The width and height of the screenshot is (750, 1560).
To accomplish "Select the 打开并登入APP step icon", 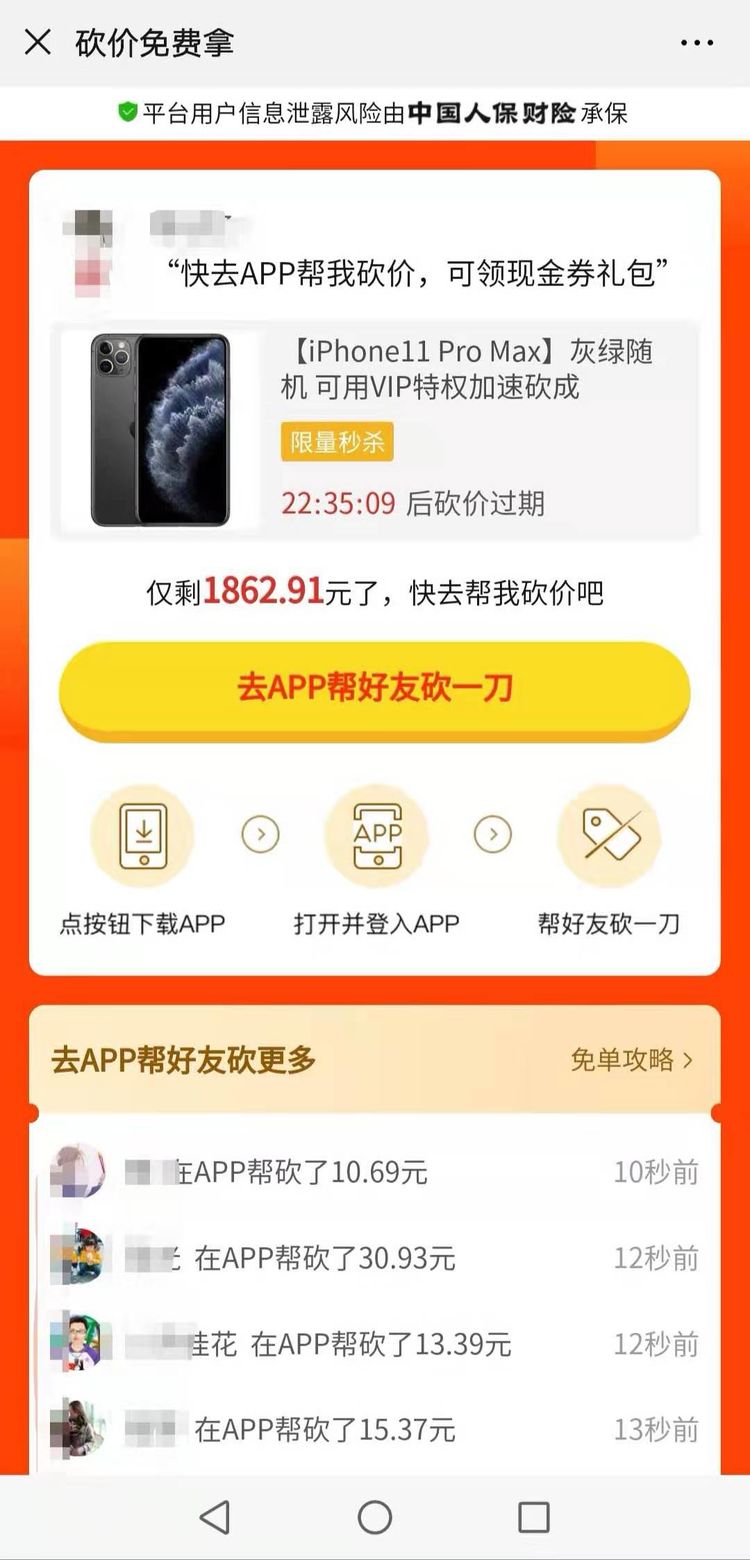I will click(x=376, y=836).
